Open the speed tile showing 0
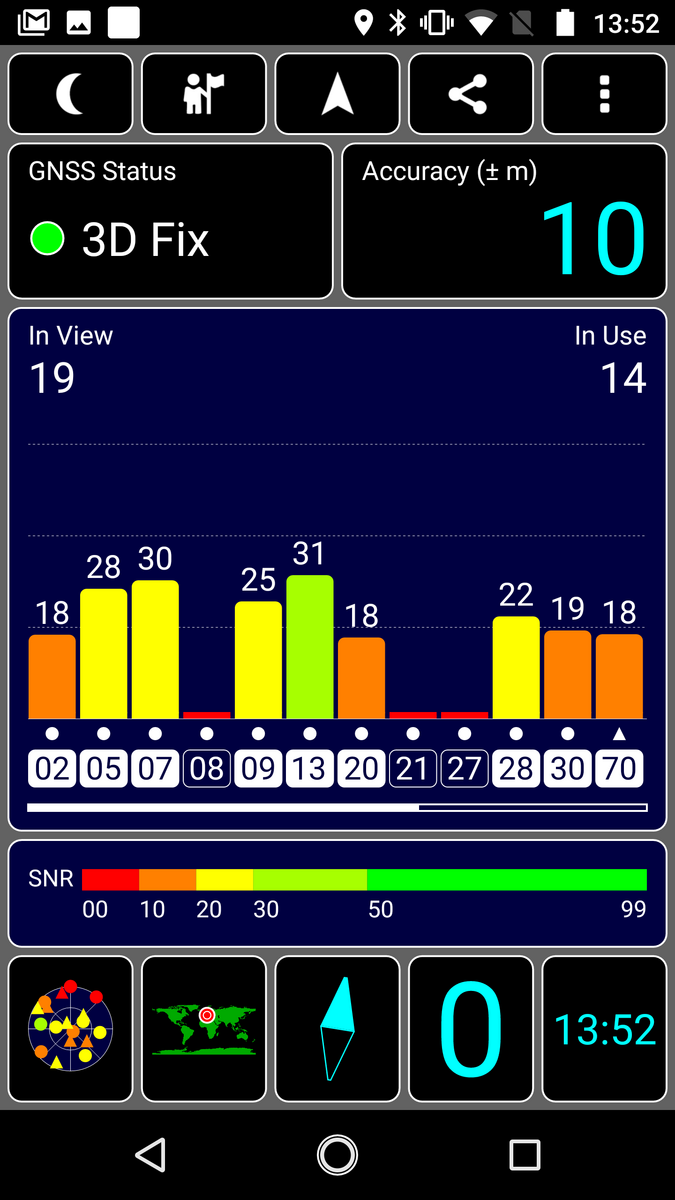Image resolution: width=675 pixels, height=1200 pixels. (x=470, y=1028)
